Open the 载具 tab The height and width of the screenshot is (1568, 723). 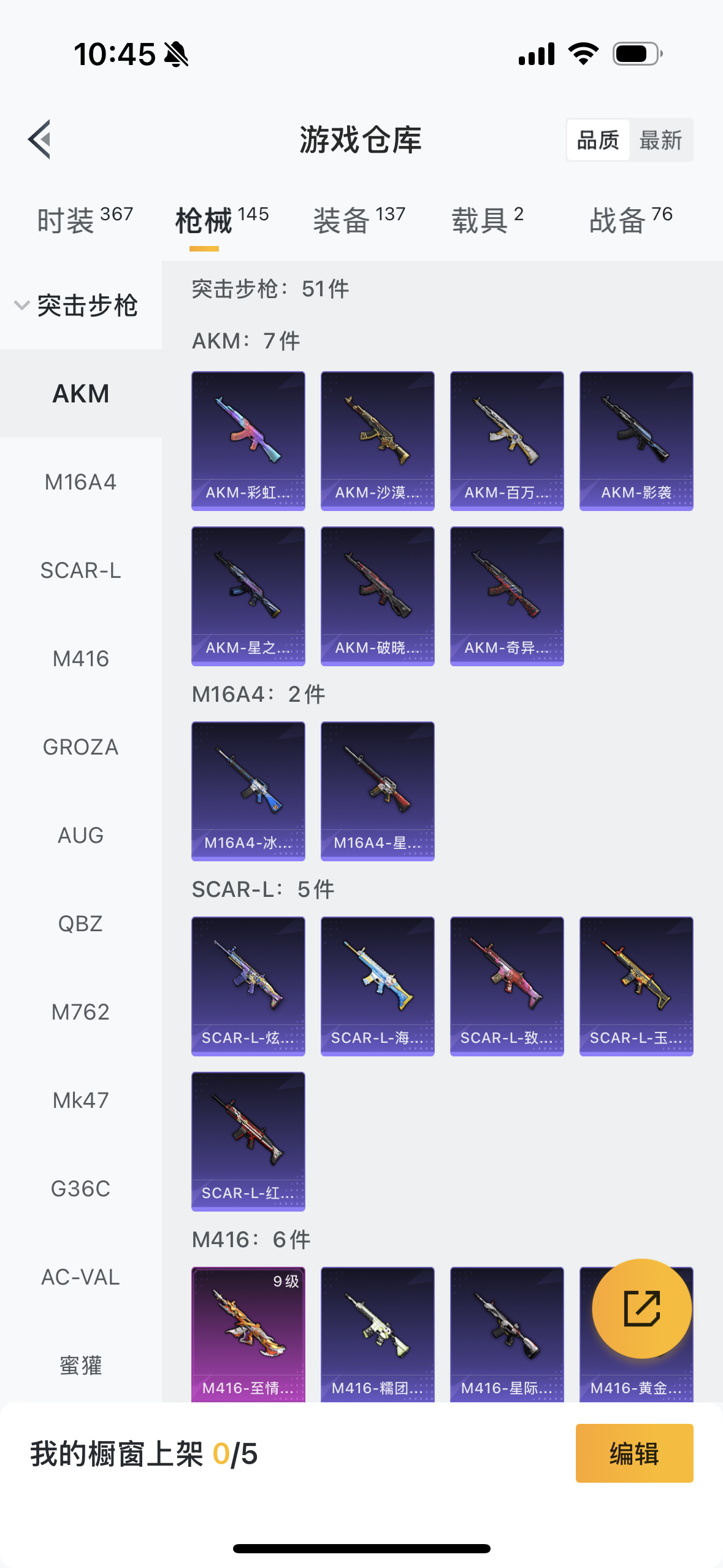click(488, 220)
